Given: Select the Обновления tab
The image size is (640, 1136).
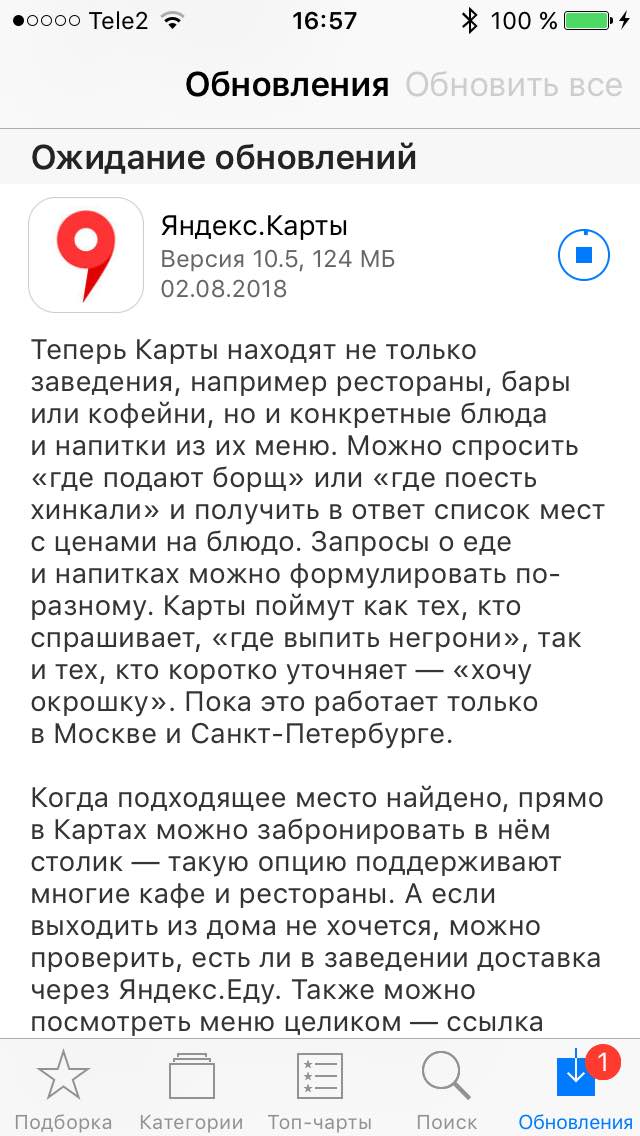Looking at the screenshot, I should click(x=575, y=1090).
